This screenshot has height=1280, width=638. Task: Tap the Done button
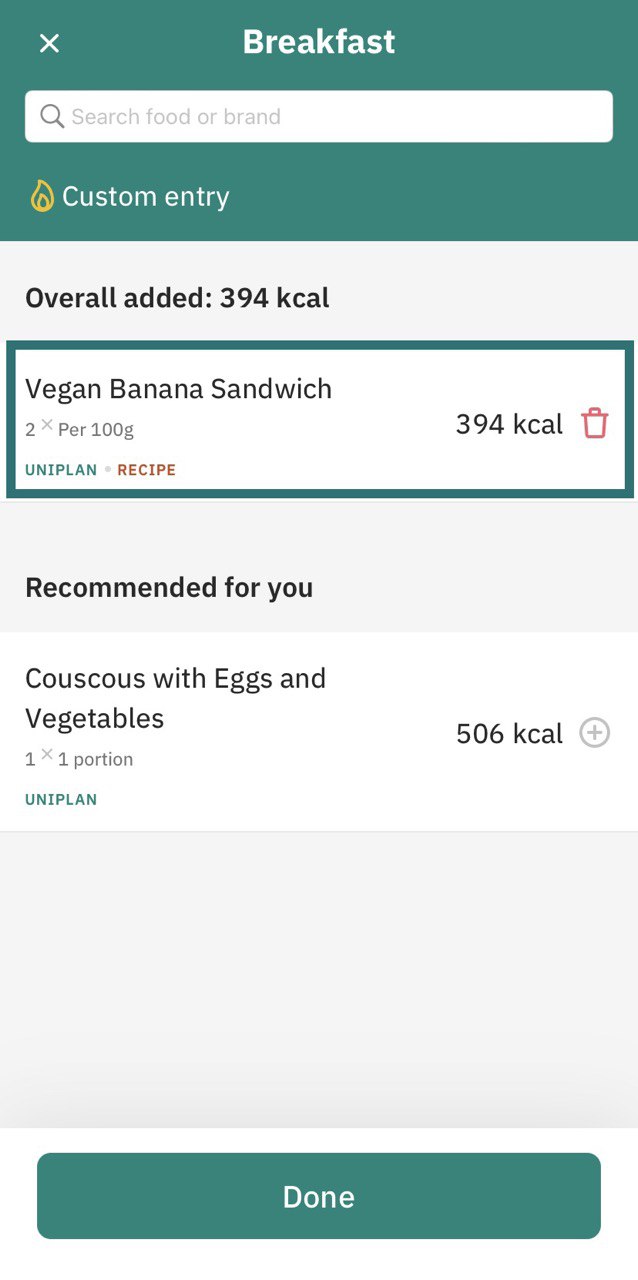coord(319,1196)
